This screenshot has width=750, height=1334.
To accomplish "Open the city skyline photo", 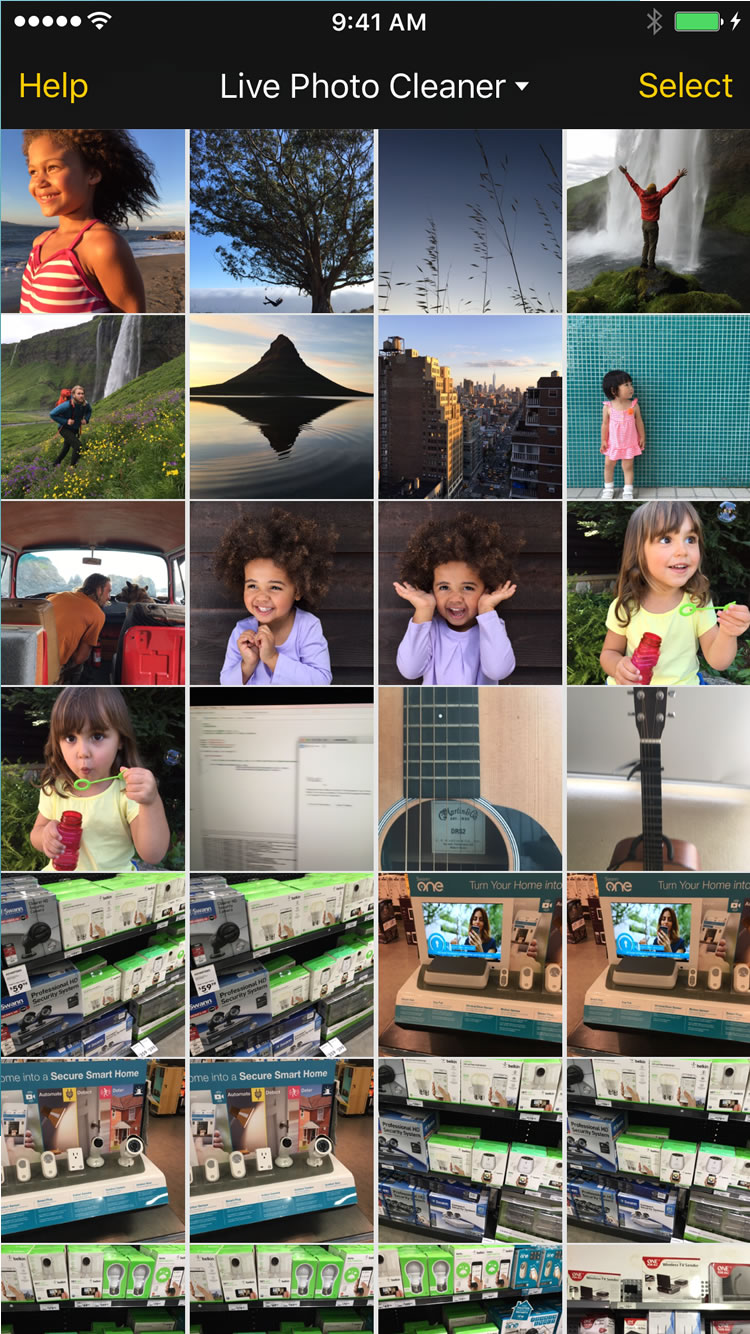I will 470,407.
